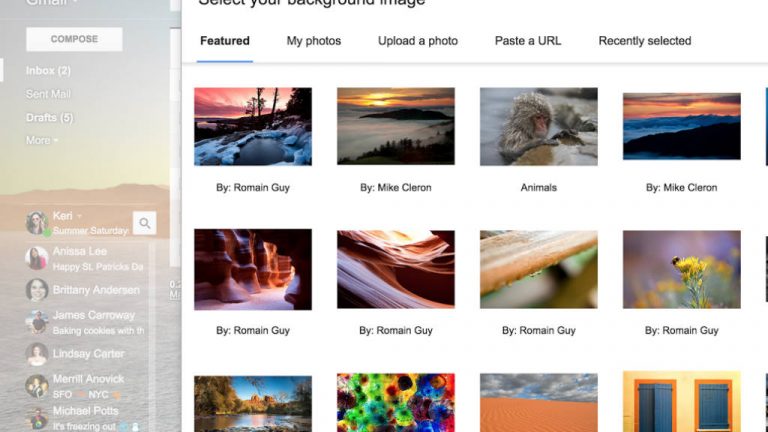Open the Inbox folder
This screenshot has height=432, width=768.
tap(47, 71)
